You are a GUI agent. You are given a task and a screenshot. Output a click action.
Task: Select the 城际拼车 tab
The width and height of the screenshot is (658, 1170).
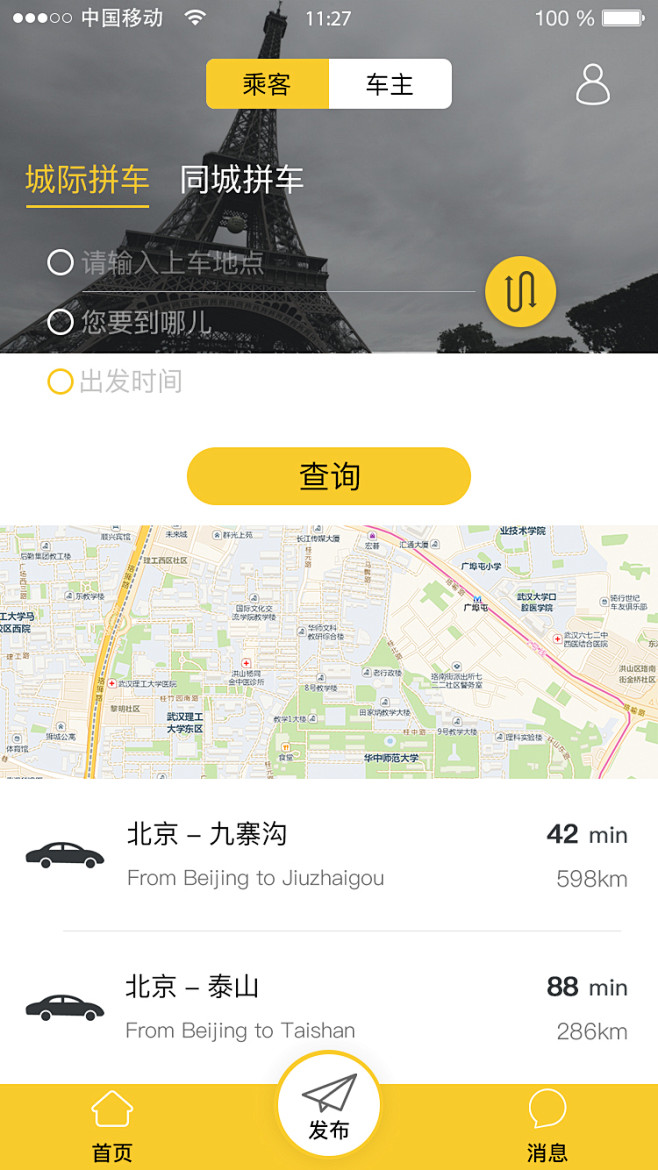click(87, 180)
